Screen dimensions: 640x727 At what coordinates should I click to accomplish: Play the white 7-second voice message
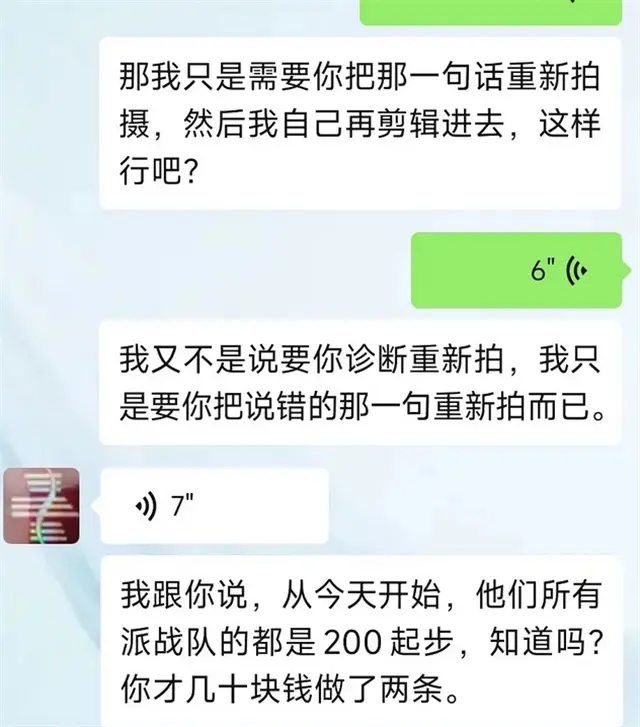point(213,506)
